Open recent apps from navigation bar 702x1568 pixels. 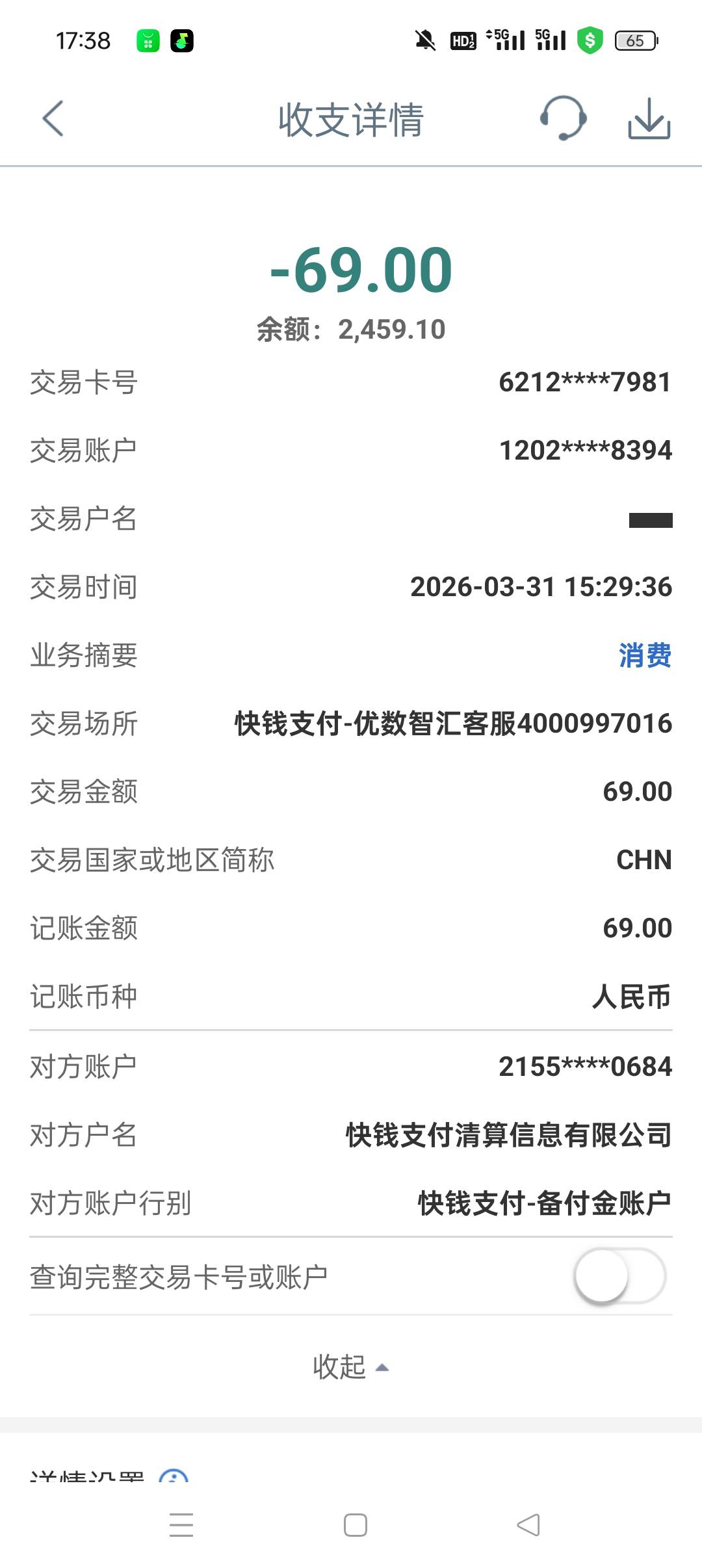coord(181,1524)
